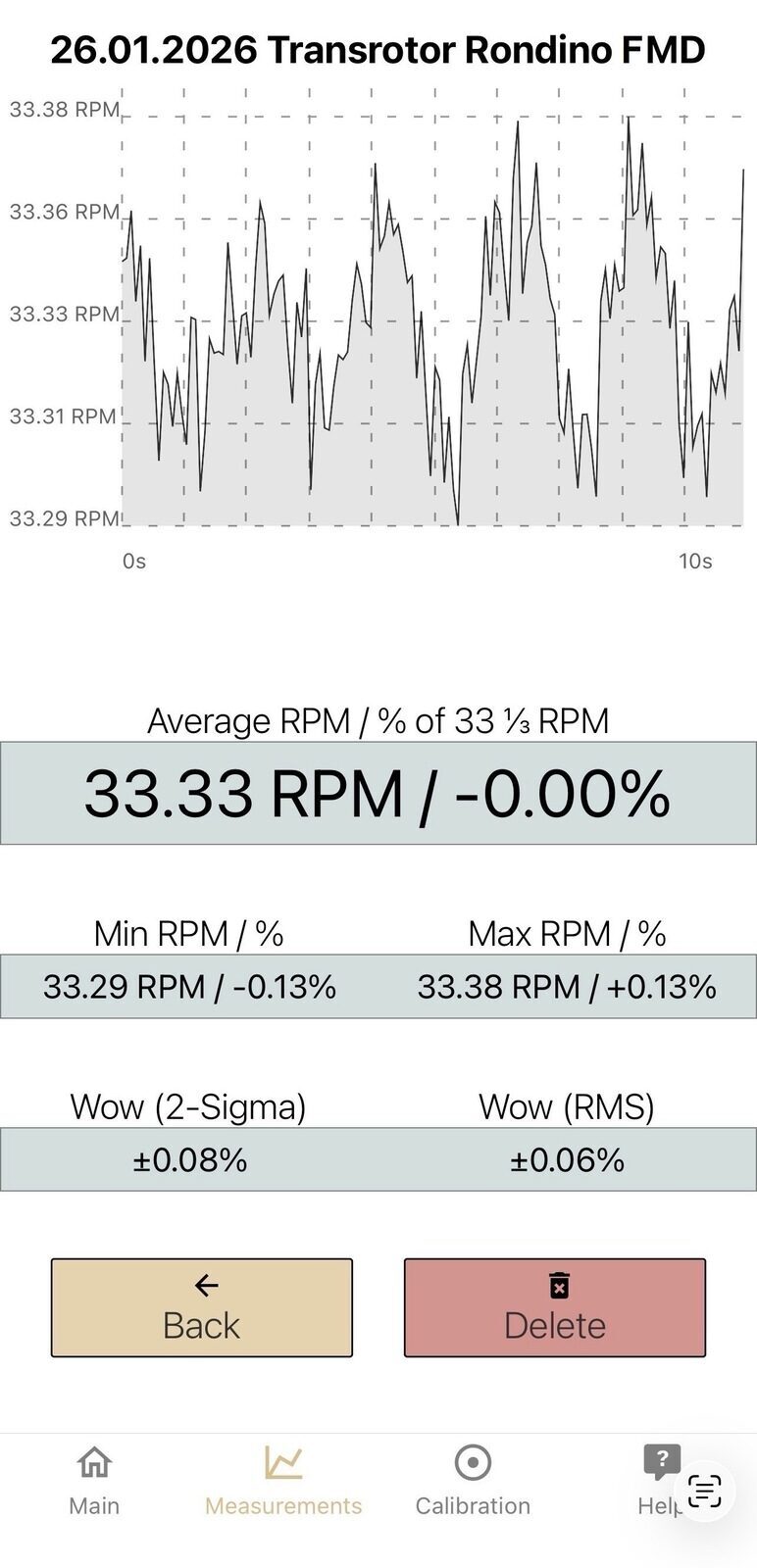Switch to the Main tab
The image size is (757, 1568).
(x=94, y=1481)
